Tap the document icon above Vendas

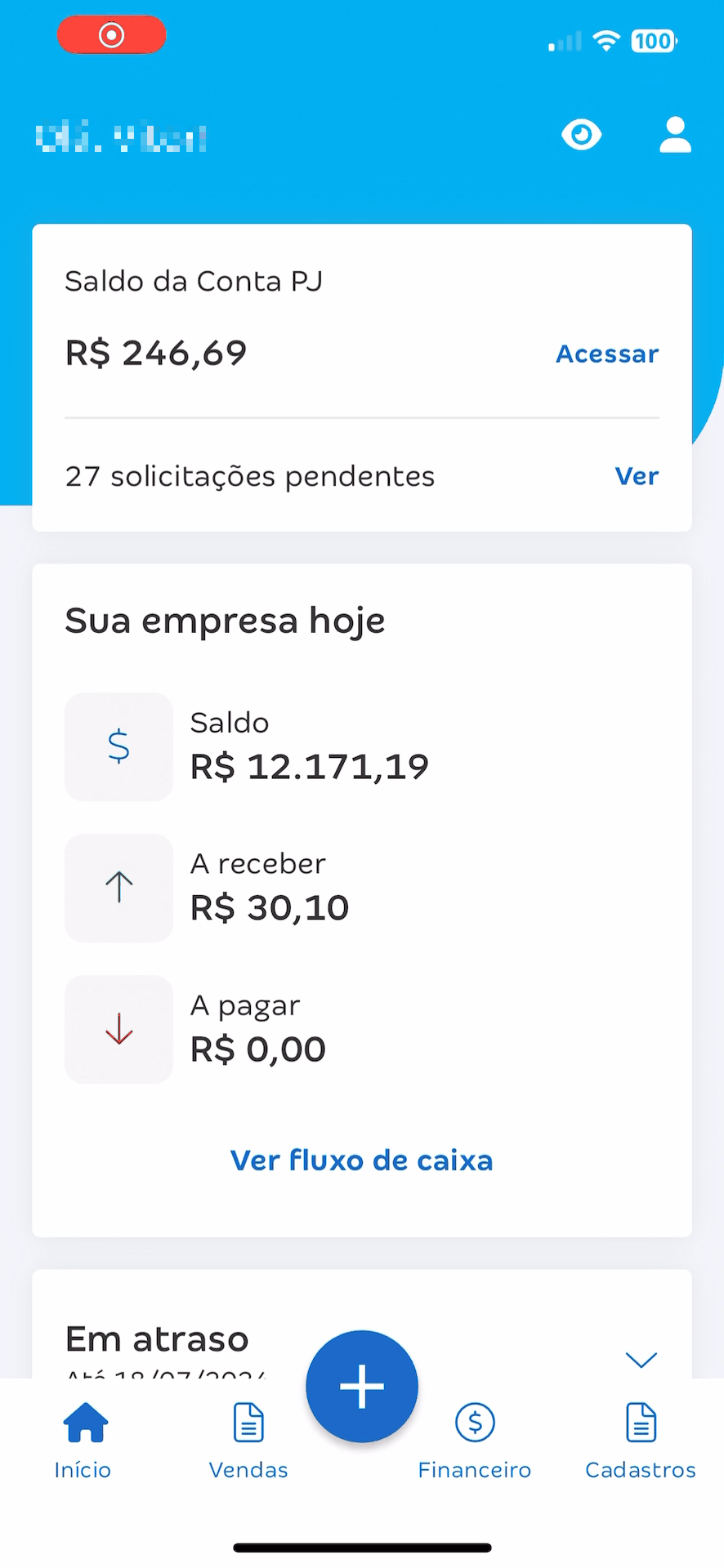tap(248, 1421)
